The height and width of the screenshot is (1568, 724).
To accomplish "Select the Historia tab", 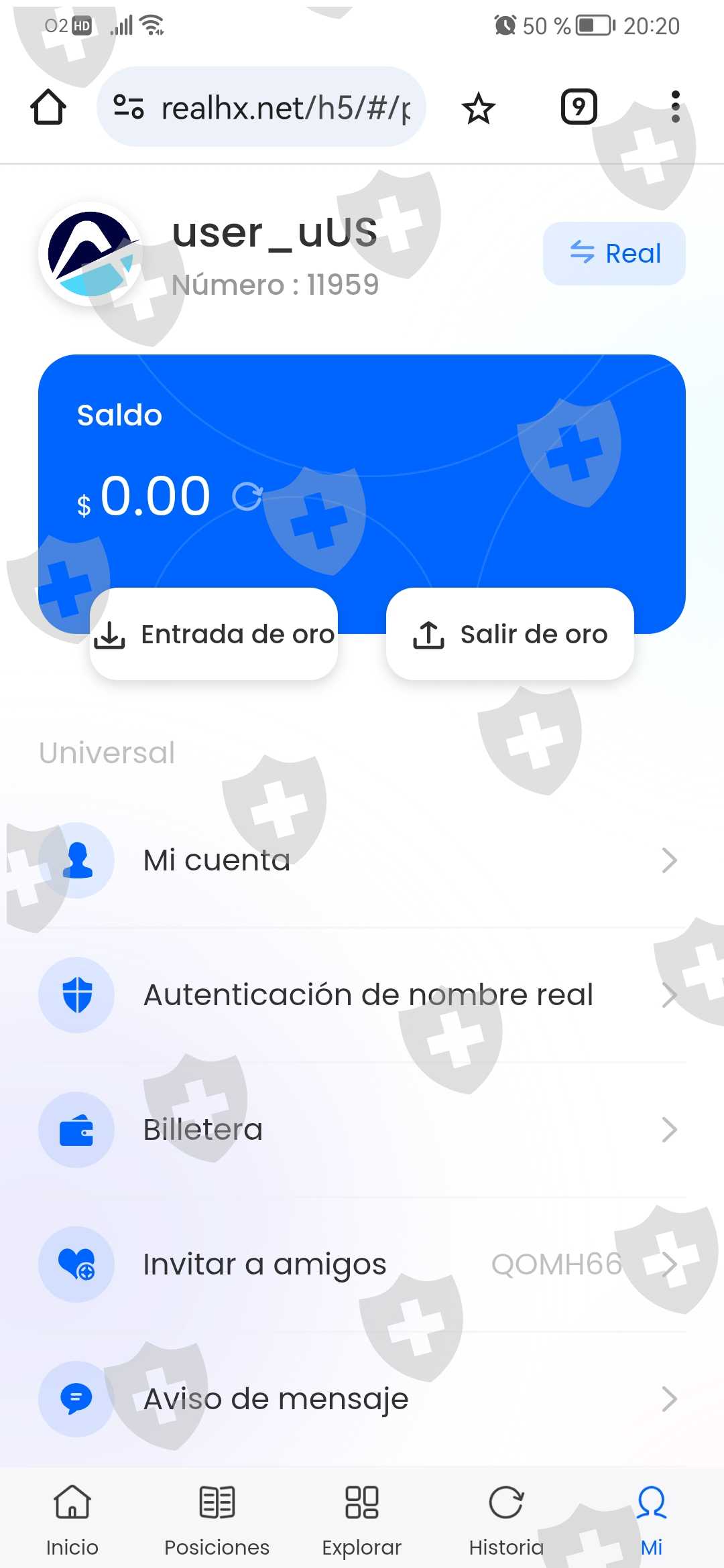I will (x=506, y=1520).
